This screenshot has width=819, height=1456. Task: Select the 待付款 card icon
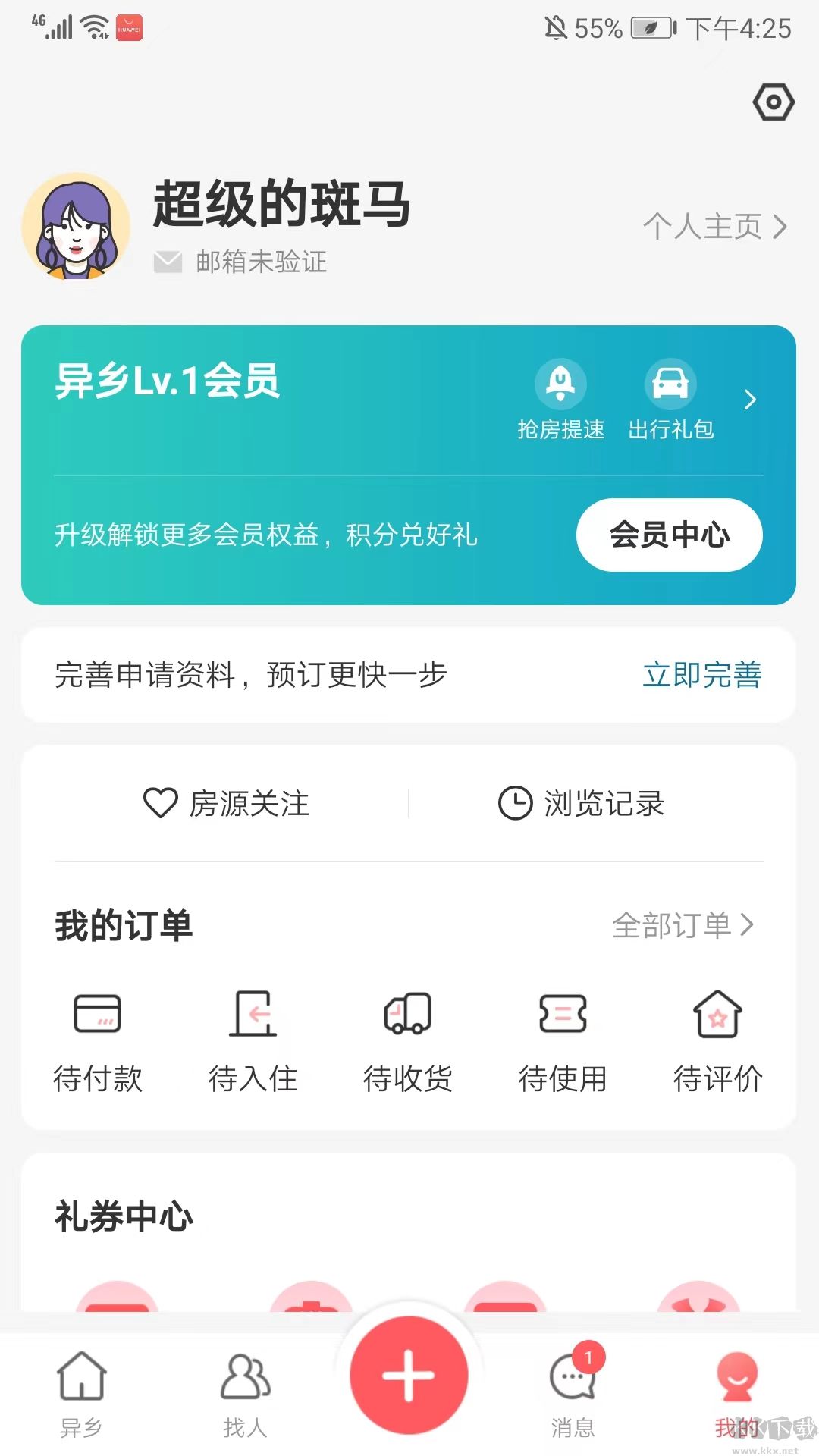click(x=99, y=1016)
